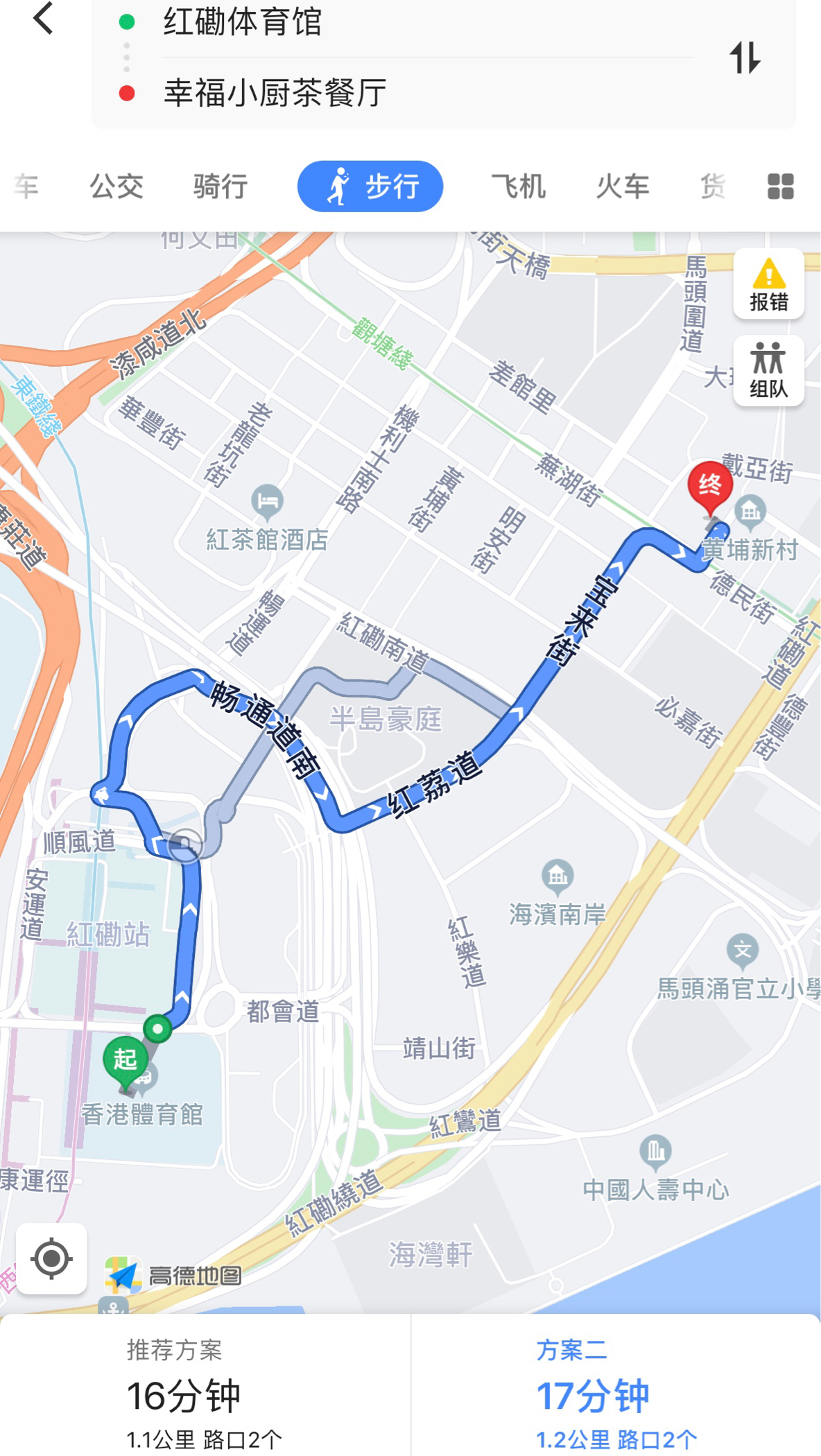Go back with the top-left arrow

pyautogui.click(x=43, y=19)
